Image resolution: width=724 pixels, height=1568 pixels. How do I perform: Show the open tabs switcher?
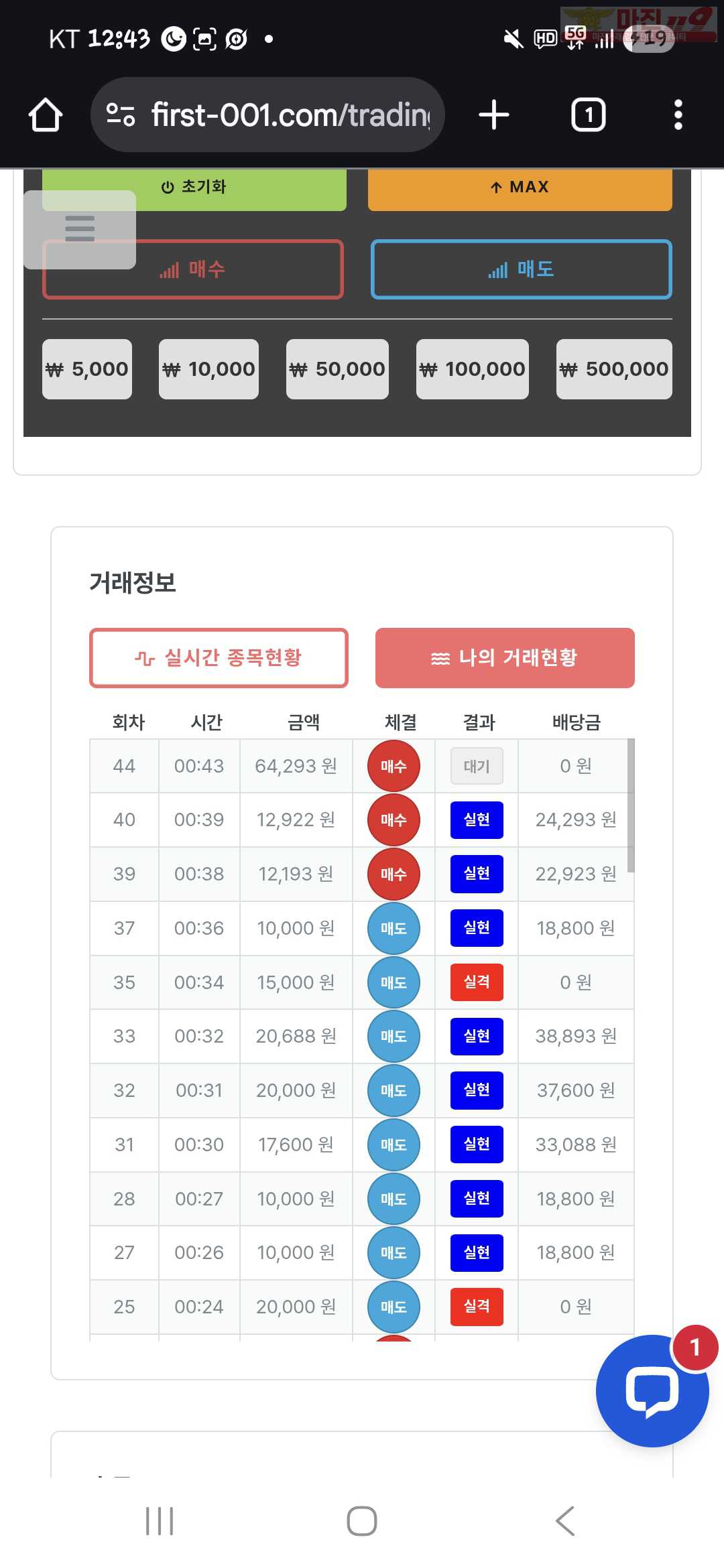589,115
